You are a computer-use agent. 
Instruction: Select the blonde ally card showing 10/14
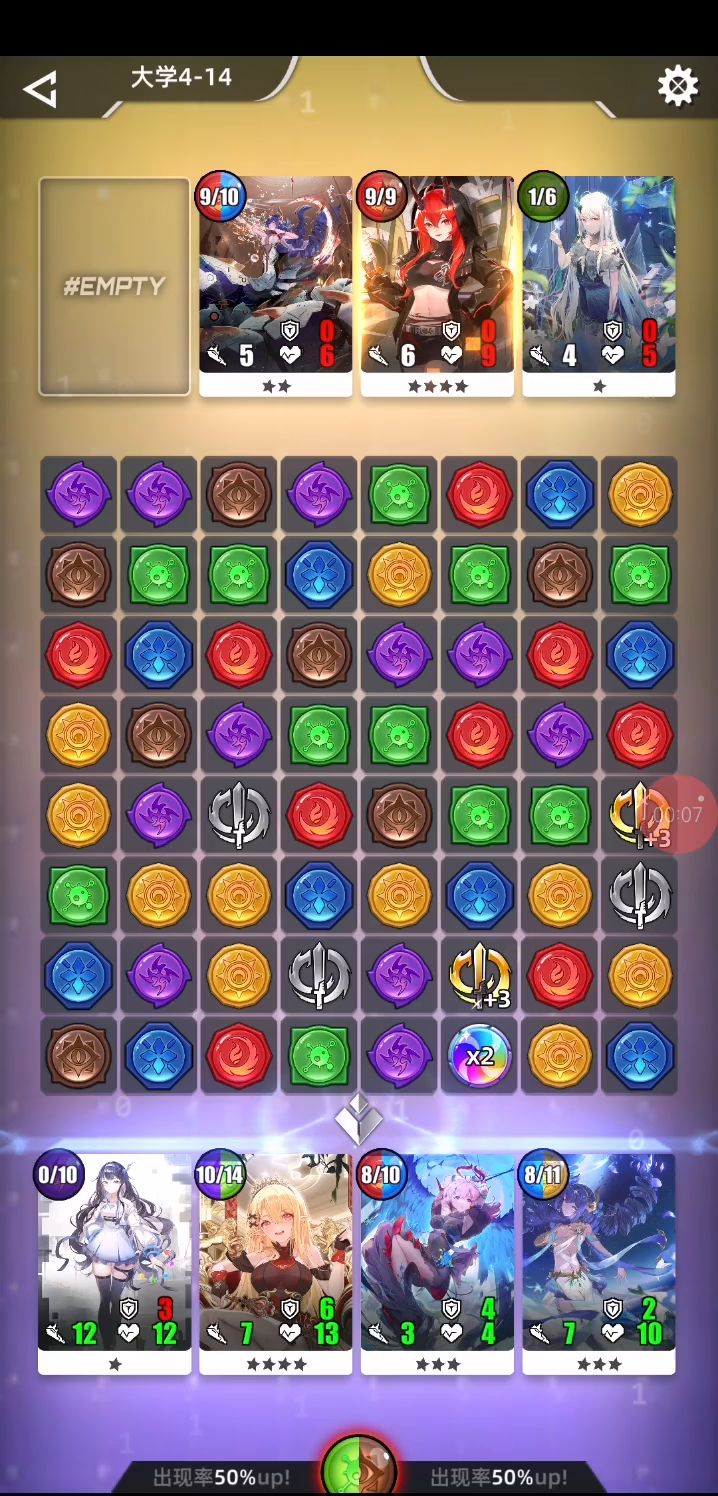click(x=275, y=1262)
